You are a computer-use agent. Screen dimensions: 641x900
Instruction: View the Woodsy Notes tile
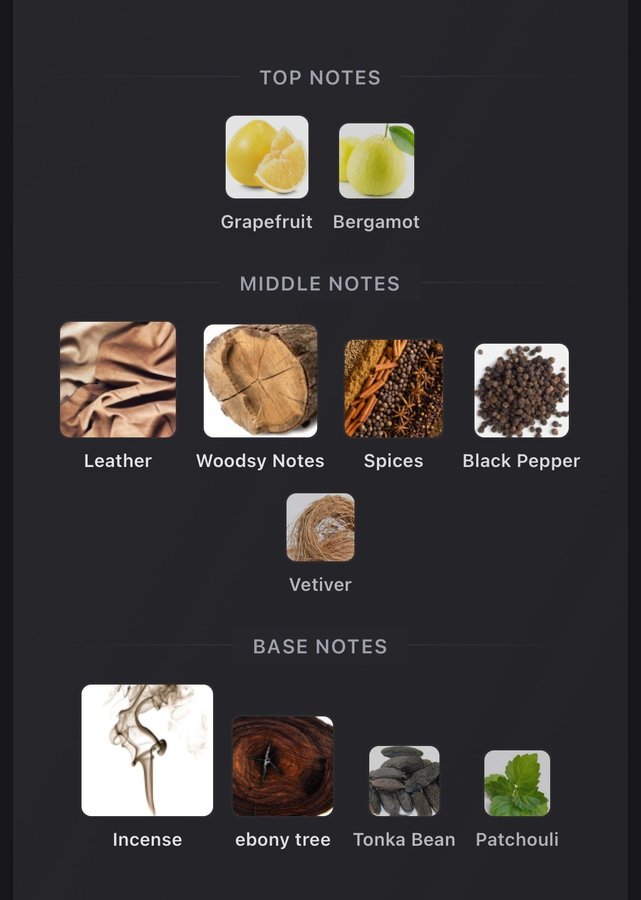coord(260,381)
